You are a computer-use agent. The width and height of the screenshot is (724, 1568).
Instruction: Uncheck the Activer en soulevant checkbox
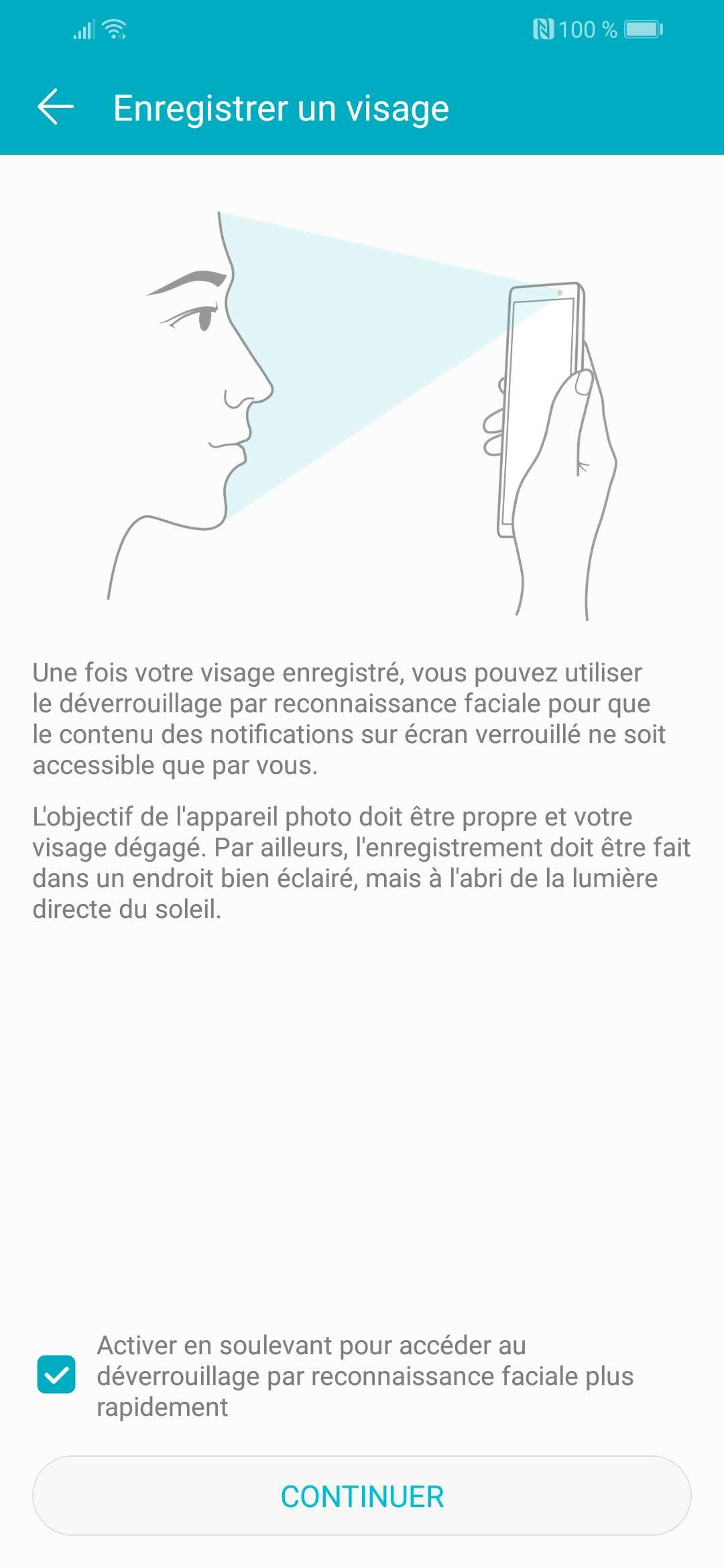56,1374
